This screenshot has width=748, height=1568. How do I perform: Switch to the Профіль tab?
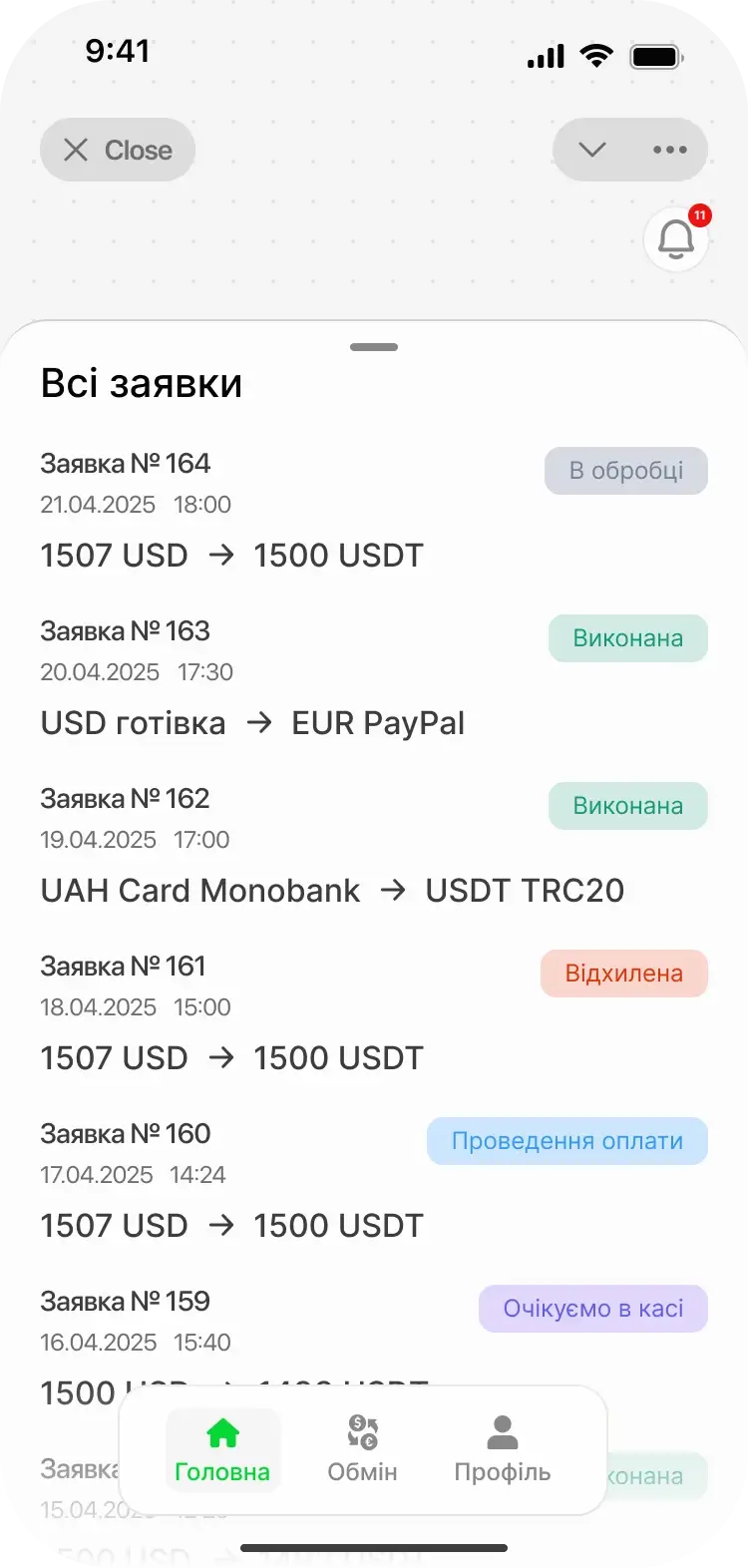click(x=502, y=1450)
